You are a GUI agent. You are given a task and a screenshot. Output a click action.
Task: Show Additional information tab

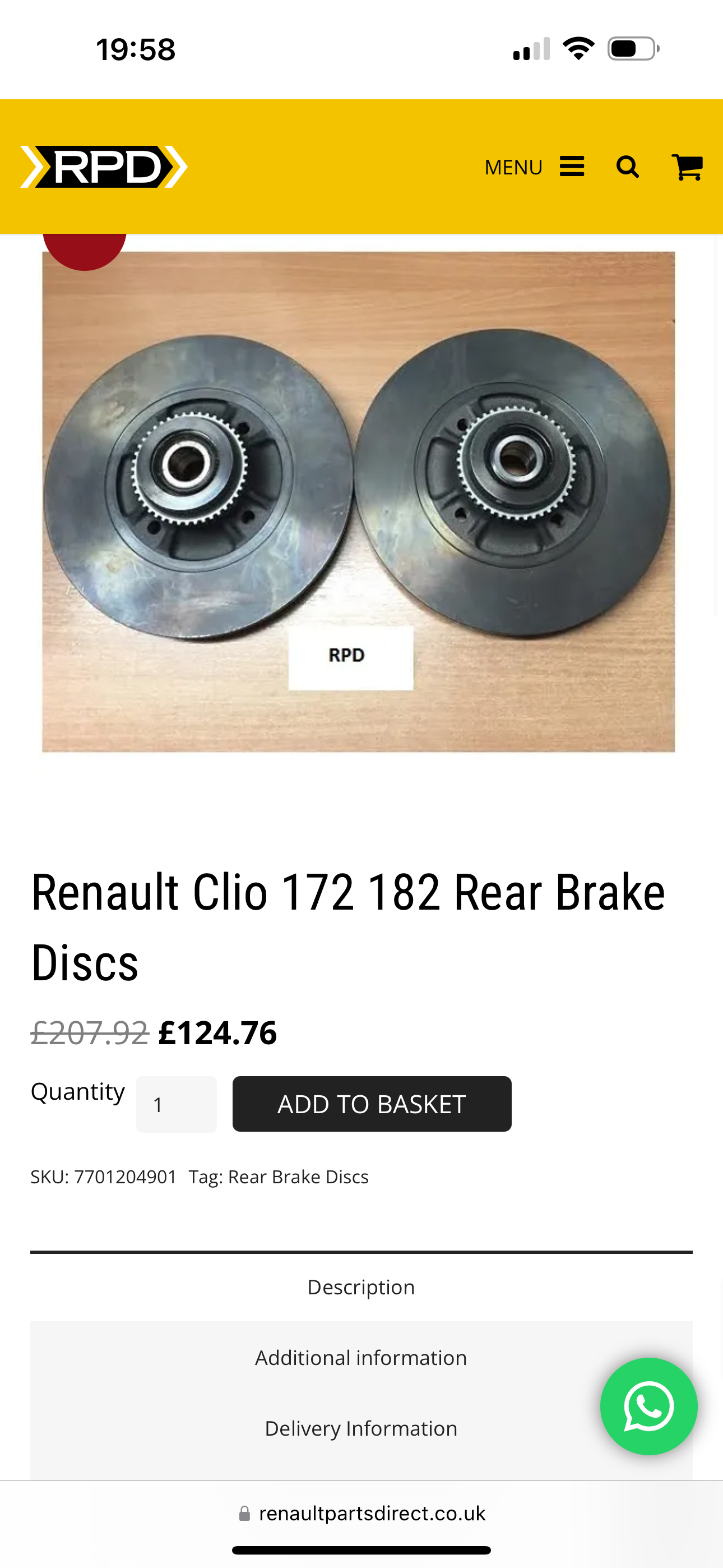tap(361, 1357)
